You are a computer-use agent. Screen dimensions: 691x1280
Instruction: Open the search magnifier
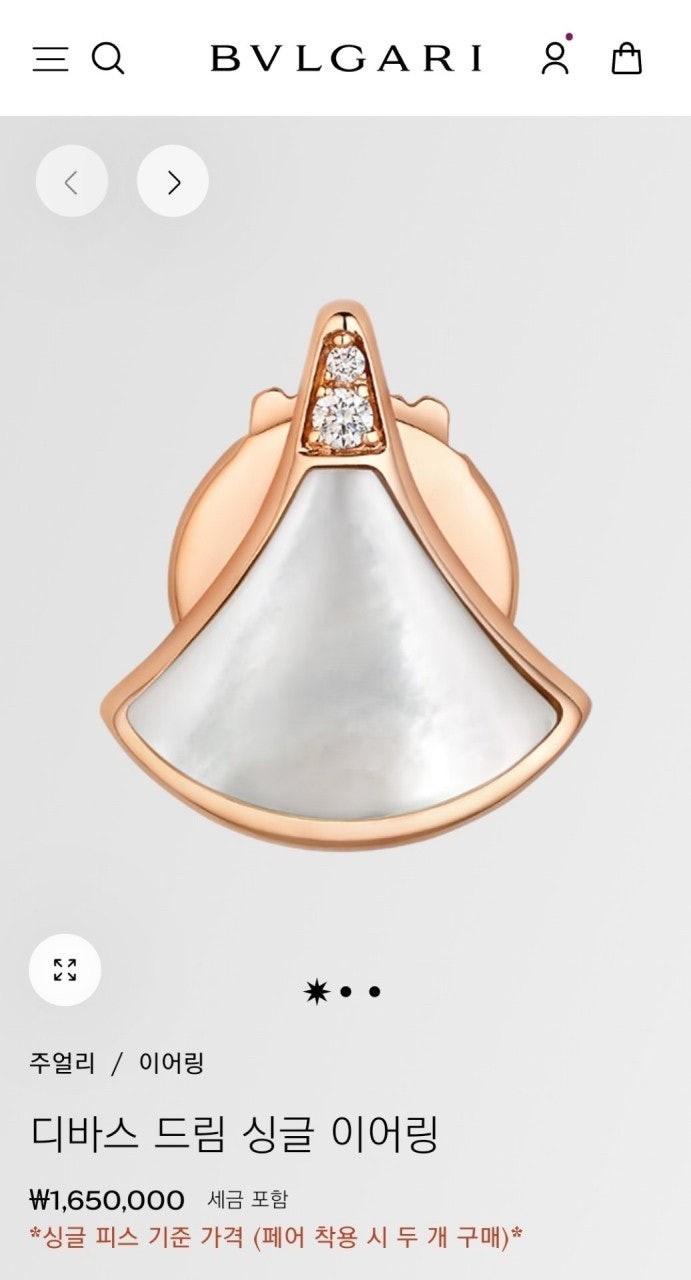(x=108, y=59)
